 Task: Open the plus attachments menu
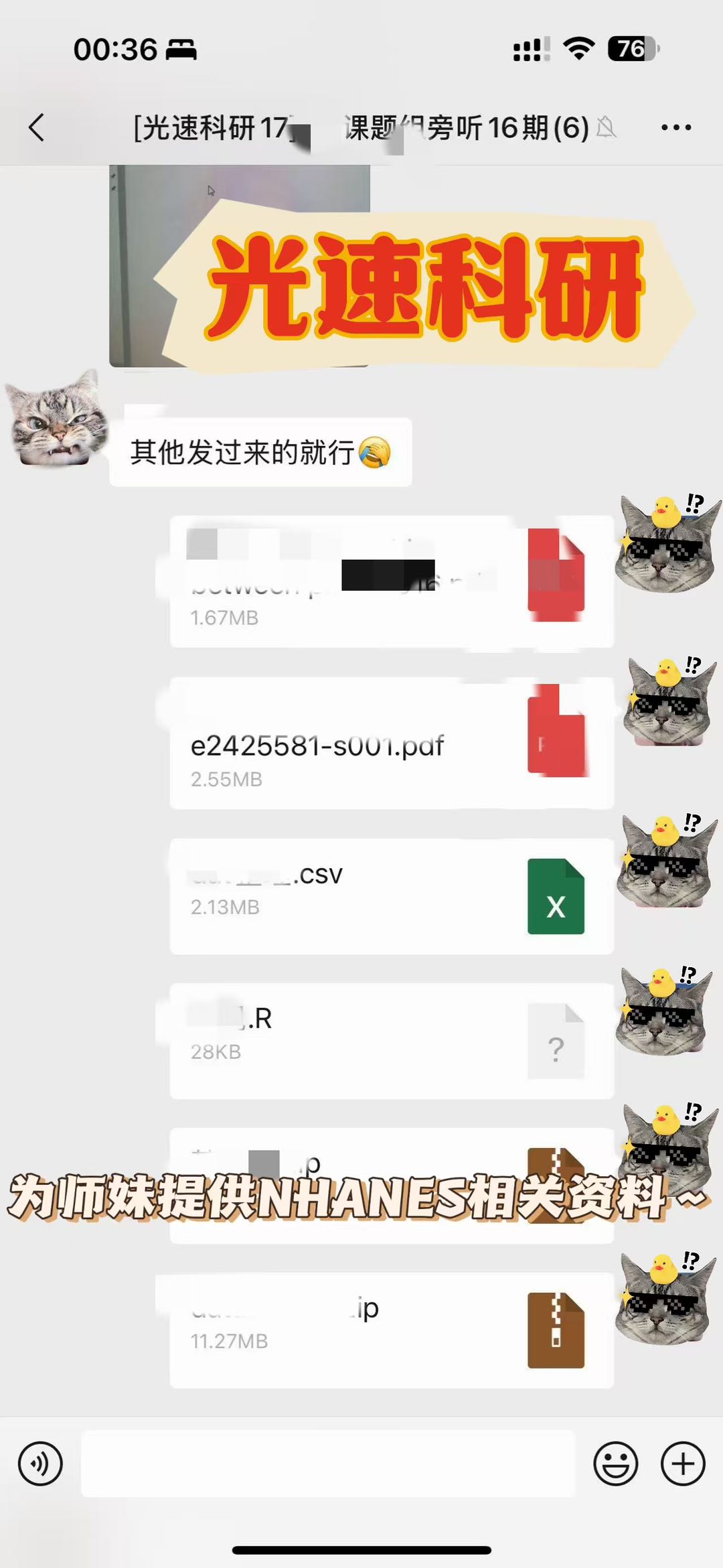683,1464
